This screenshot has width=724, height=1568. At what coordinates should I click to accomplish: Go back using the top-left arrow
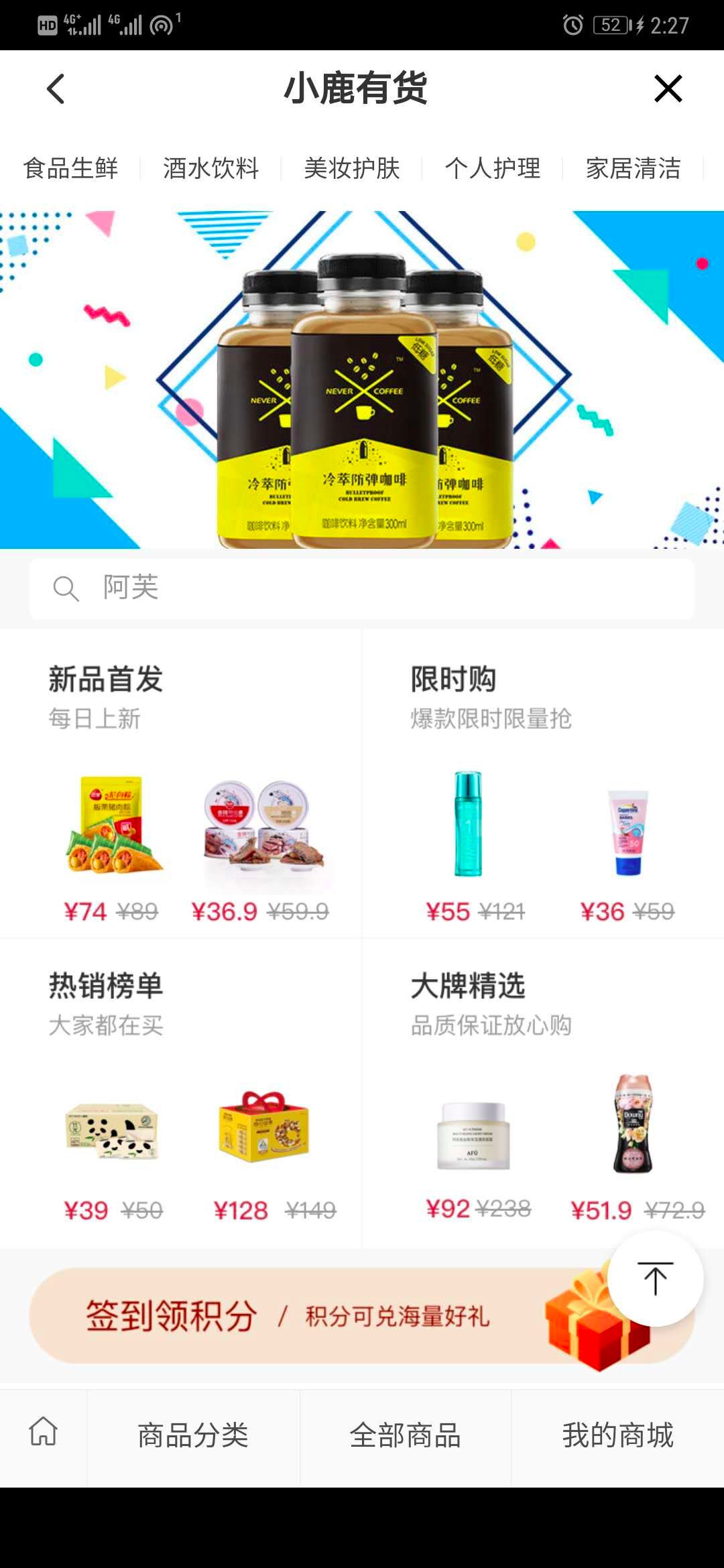[56, 88]
